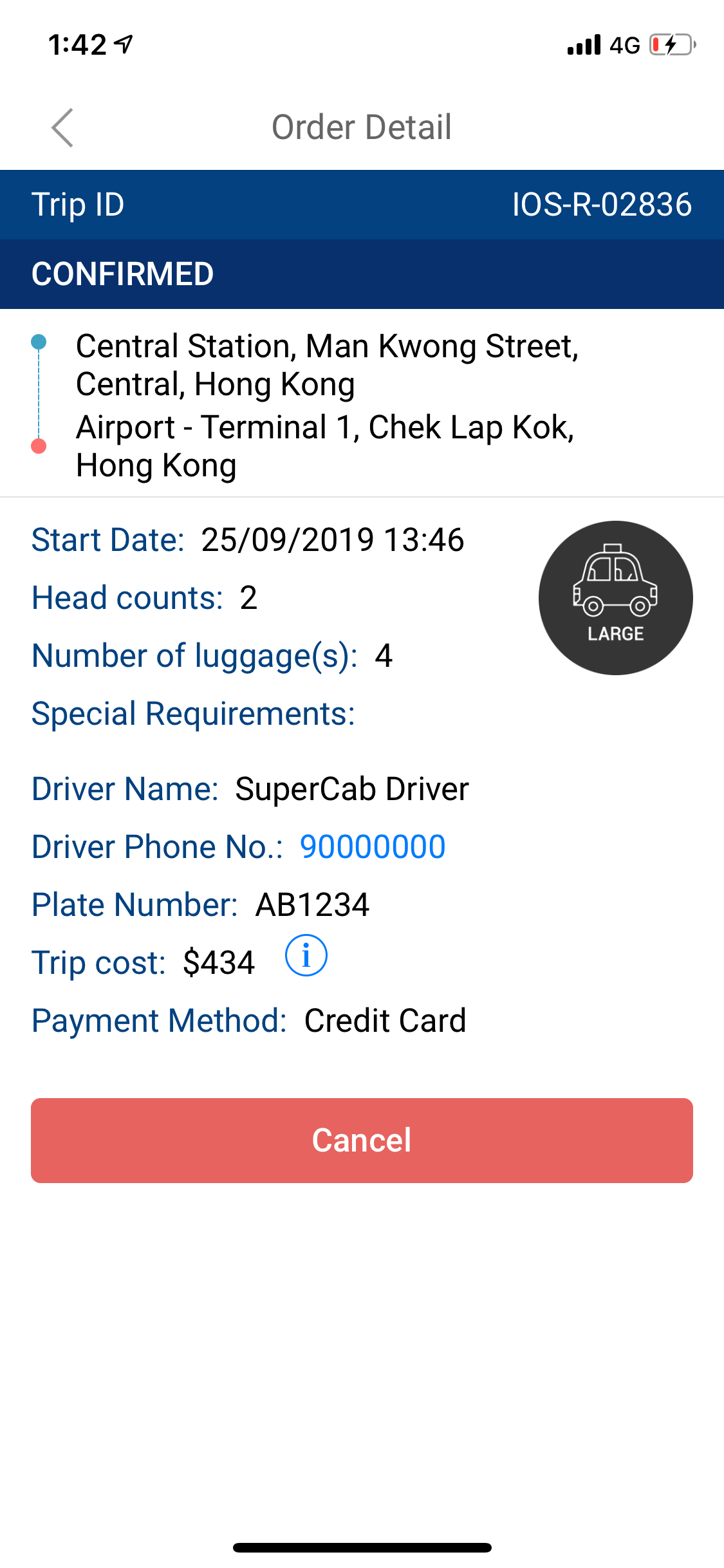724x1568 pixels.
Task: Open the trip cost info icon
Action: click(307, 957)
